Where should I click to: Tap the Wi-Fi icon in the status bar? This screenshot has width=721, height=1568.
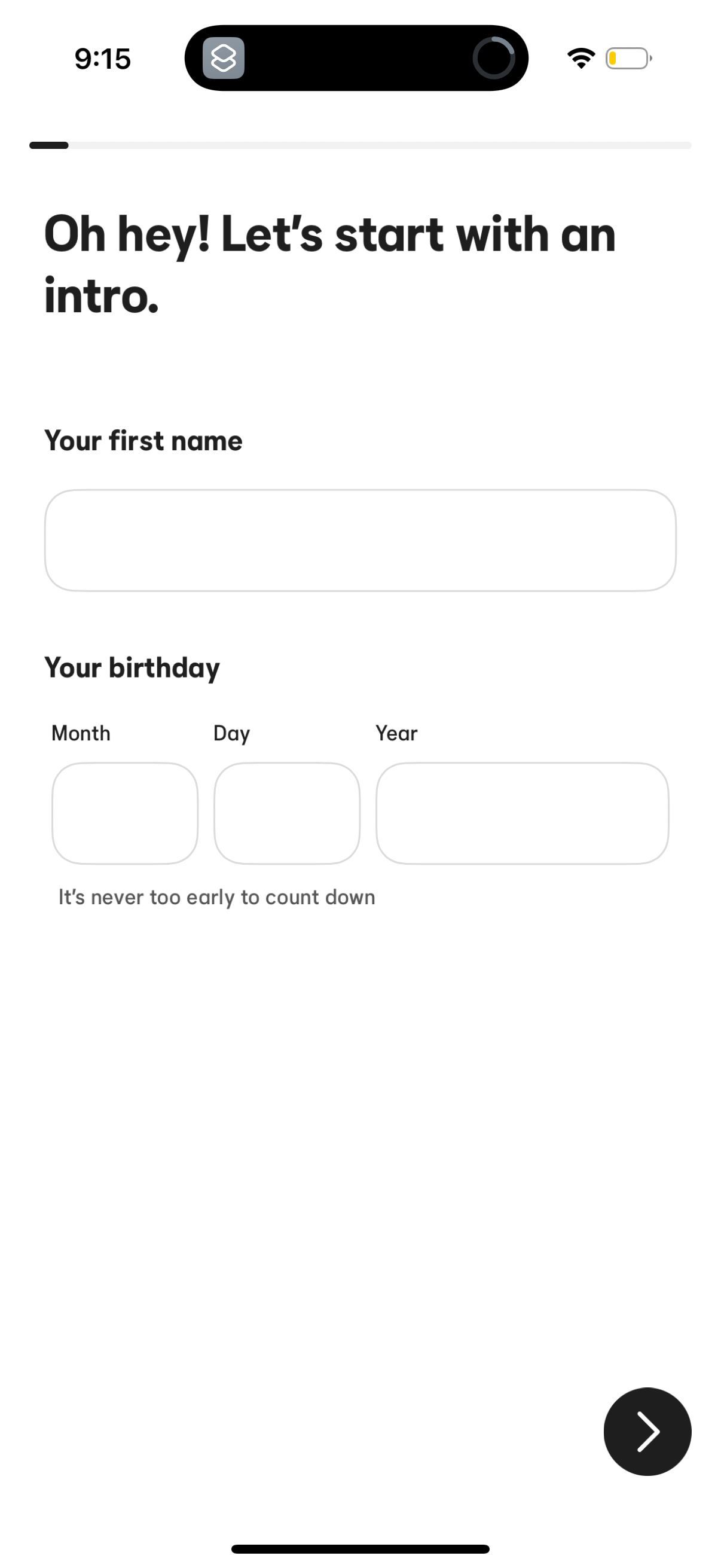coord(579,58)
